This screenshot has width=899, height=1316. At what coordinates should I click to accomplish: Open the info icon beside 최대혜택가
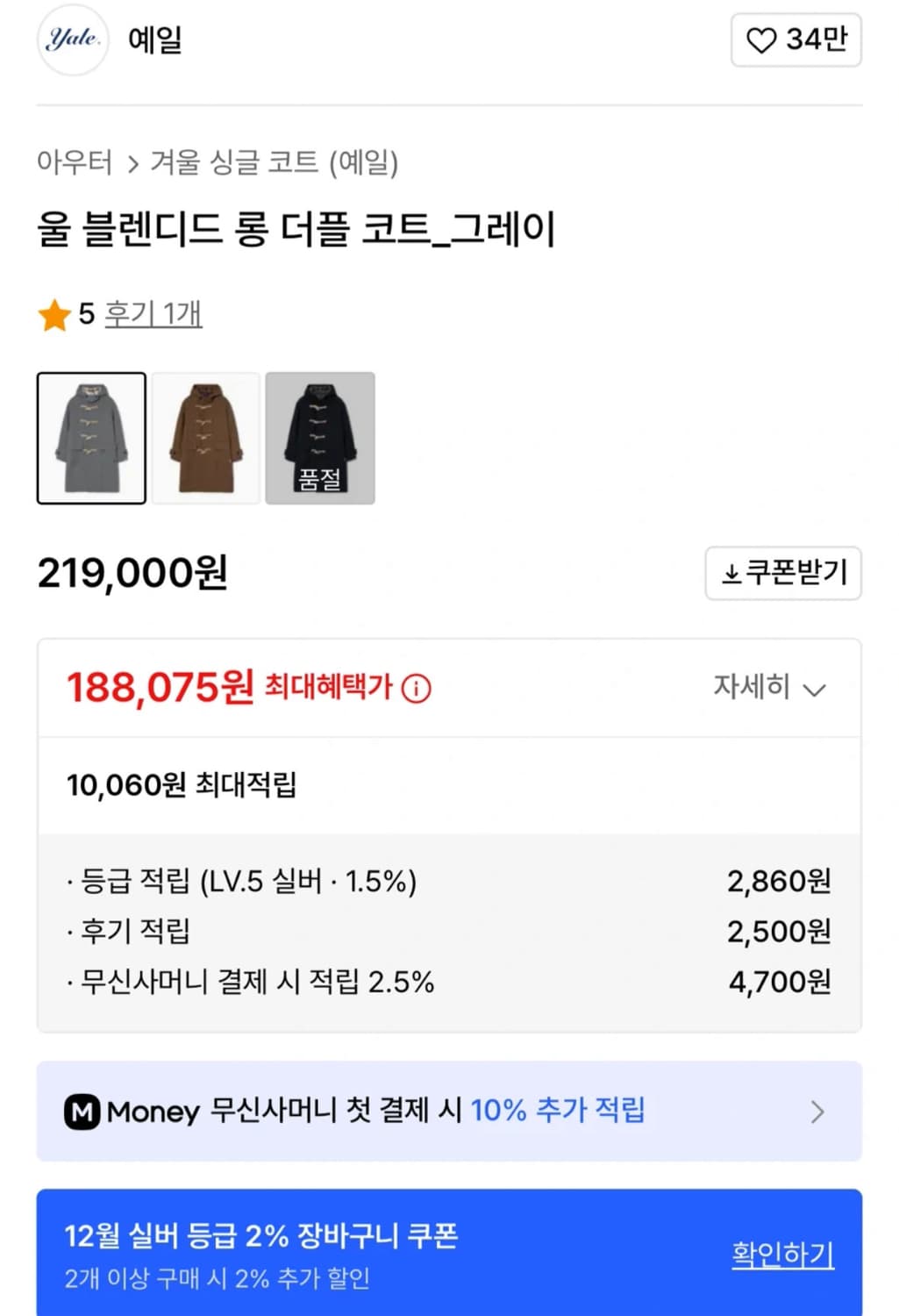point(415,690)
